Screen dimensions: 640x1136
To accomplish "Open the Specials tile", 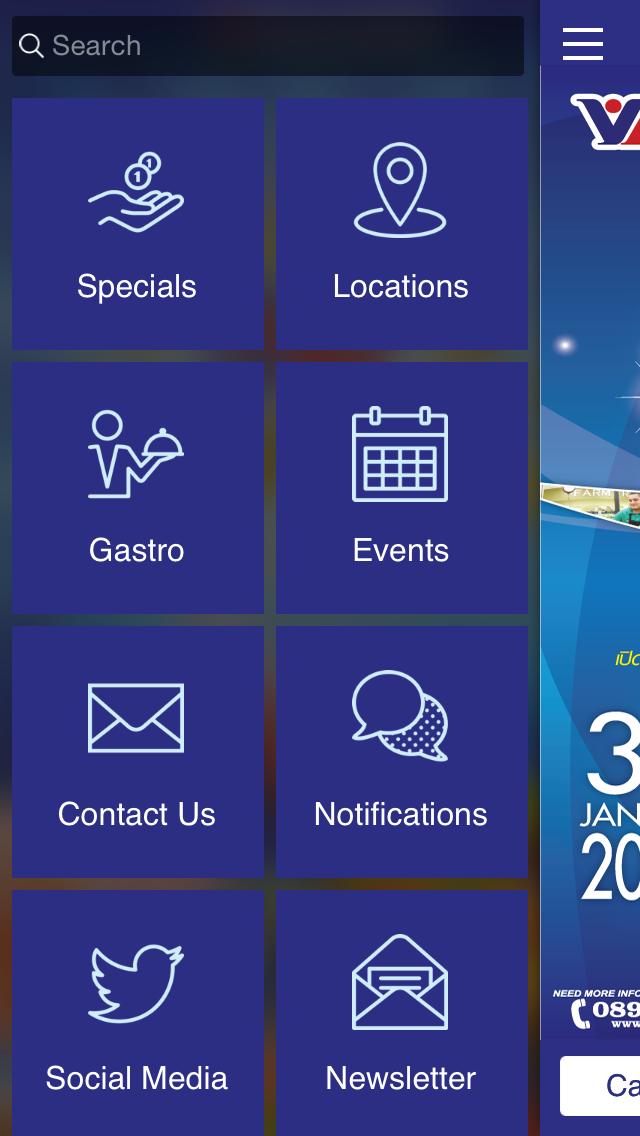I will point(138,224).
